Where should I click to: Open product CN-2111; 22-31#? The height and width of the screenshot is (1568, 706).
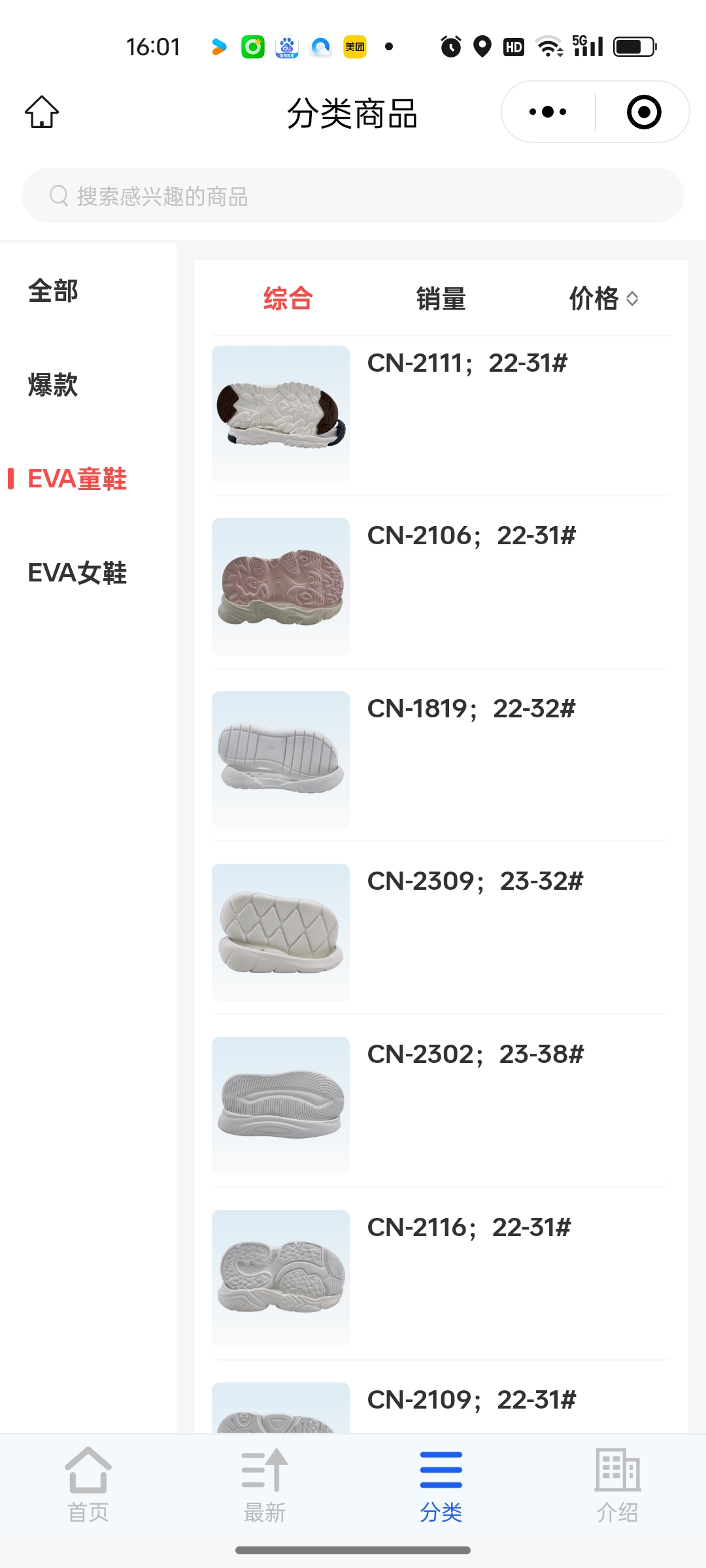441,414
